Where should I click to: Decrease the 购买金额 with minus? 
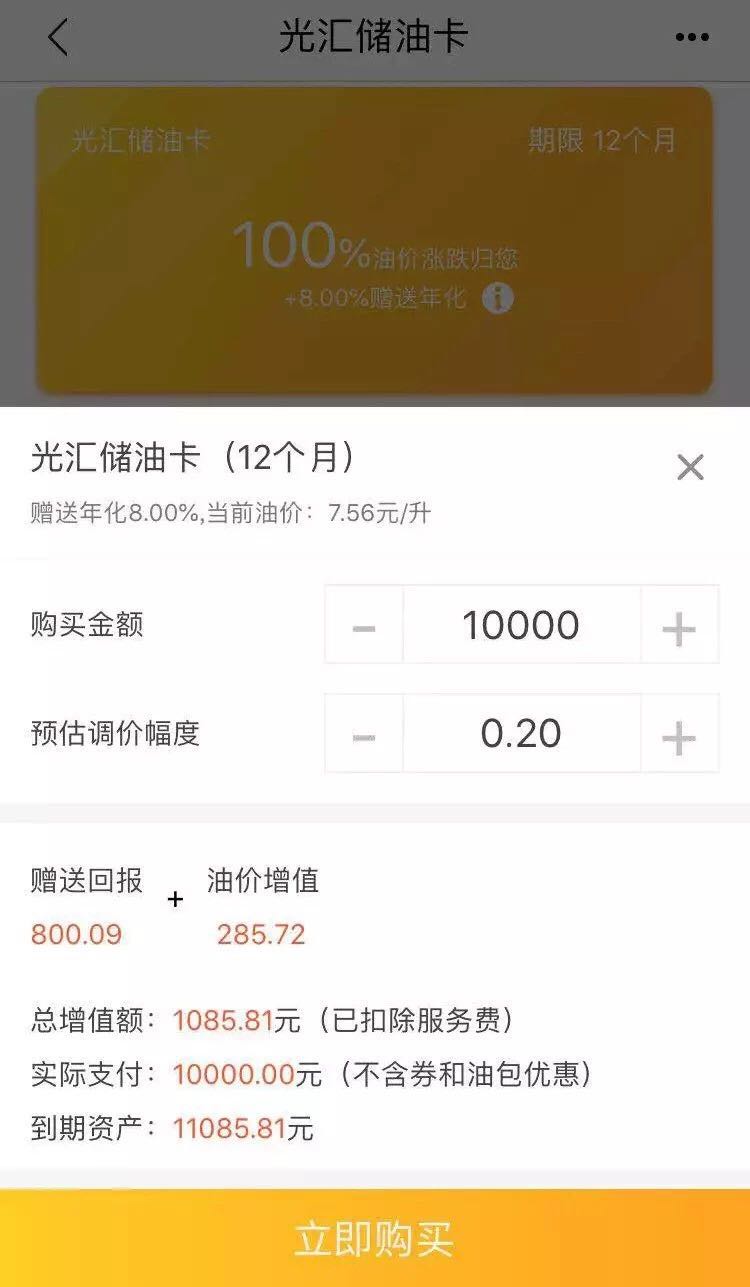(x=364, y=626)
